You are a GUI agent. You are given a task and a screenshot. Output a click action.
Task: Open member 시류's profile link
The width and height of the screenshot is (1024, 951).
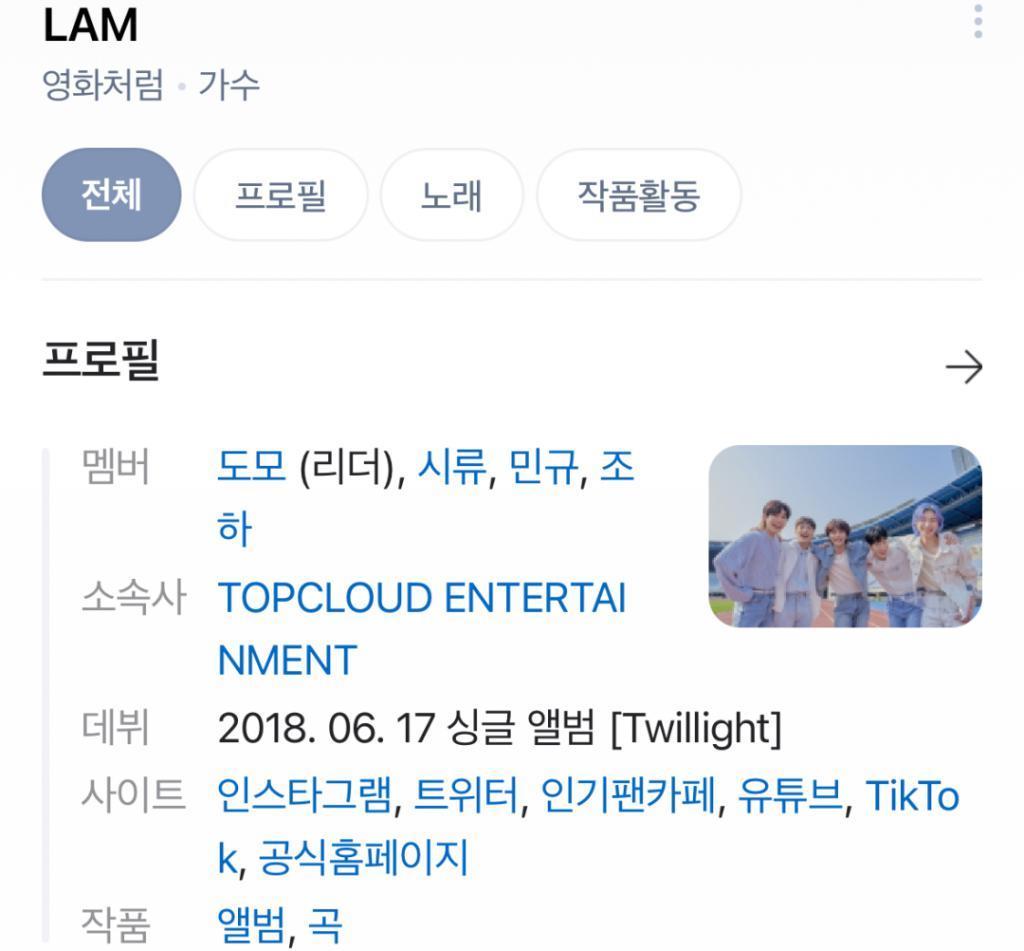451,467
